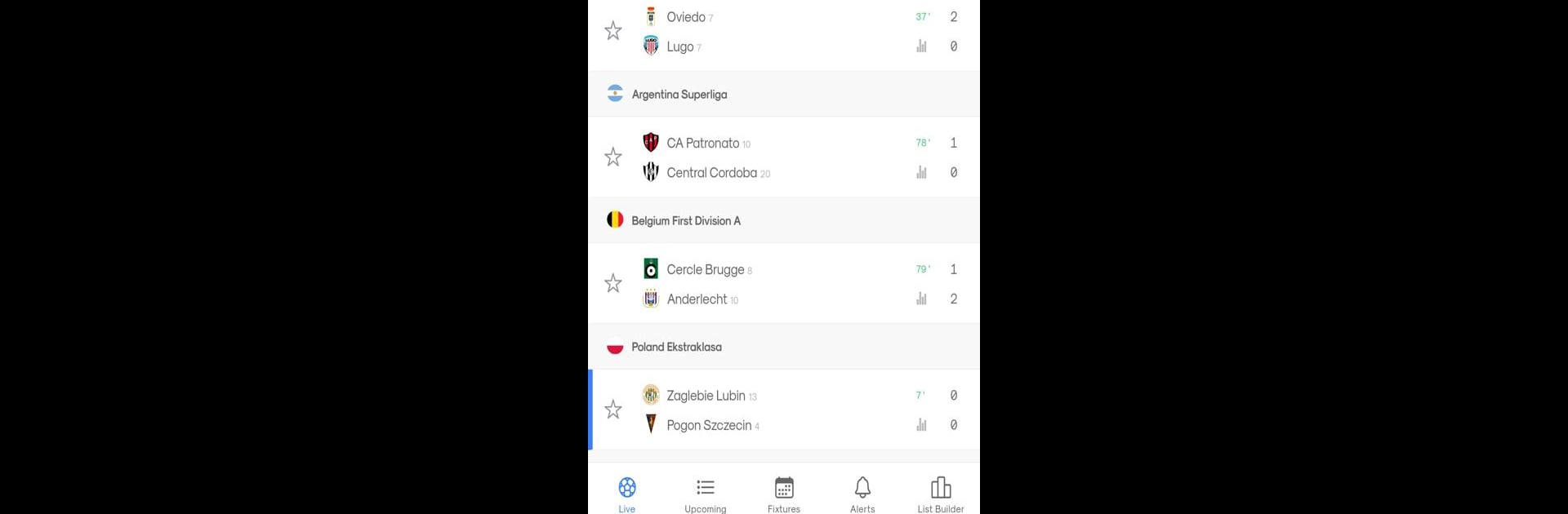Open the Belgium First Division A league
Viewport: 1568px width, 514px height.
(686, 221)
